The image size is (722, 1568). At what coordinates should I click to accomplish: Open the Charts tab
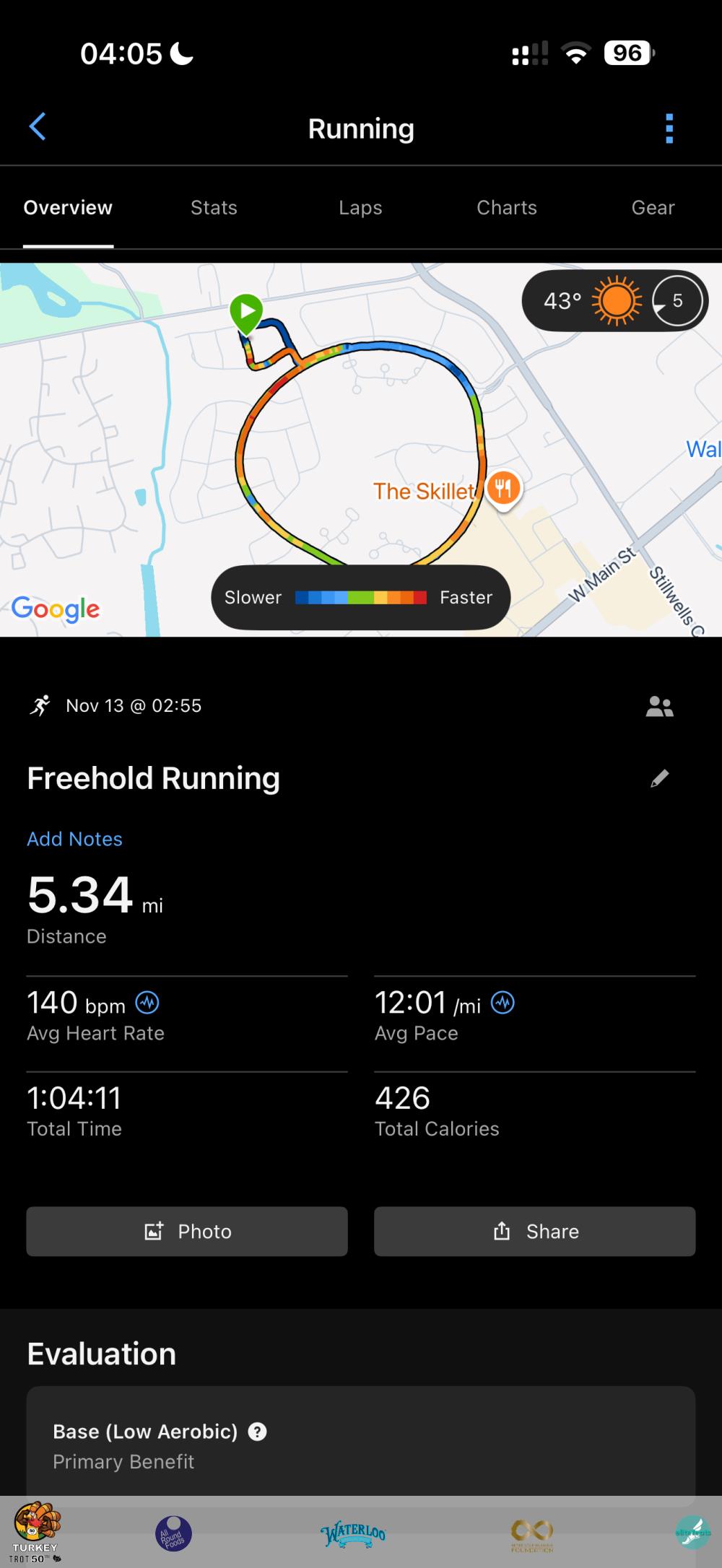point(507,208)
